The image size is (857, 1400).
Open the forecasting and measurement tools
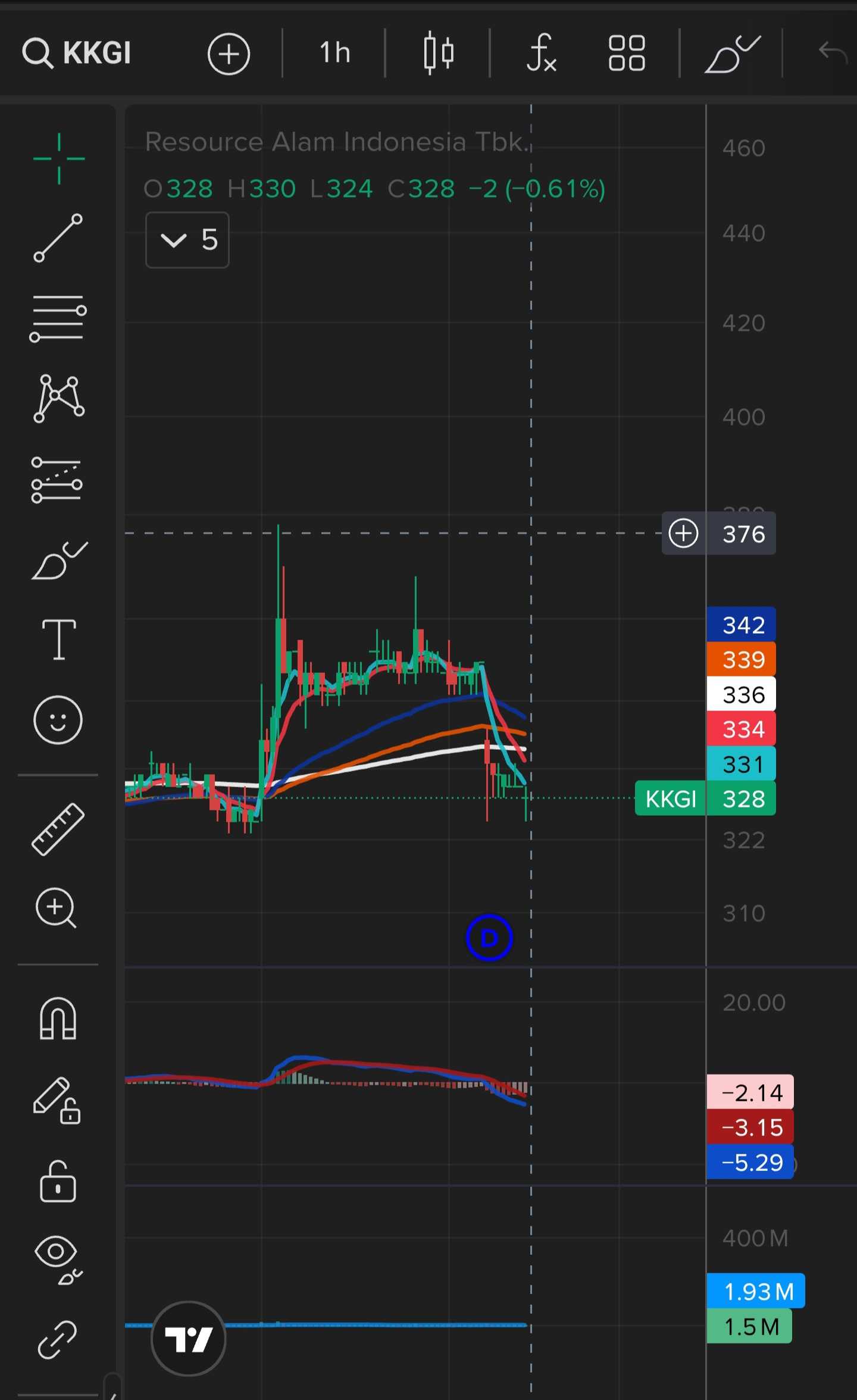[x=57, y=480]
